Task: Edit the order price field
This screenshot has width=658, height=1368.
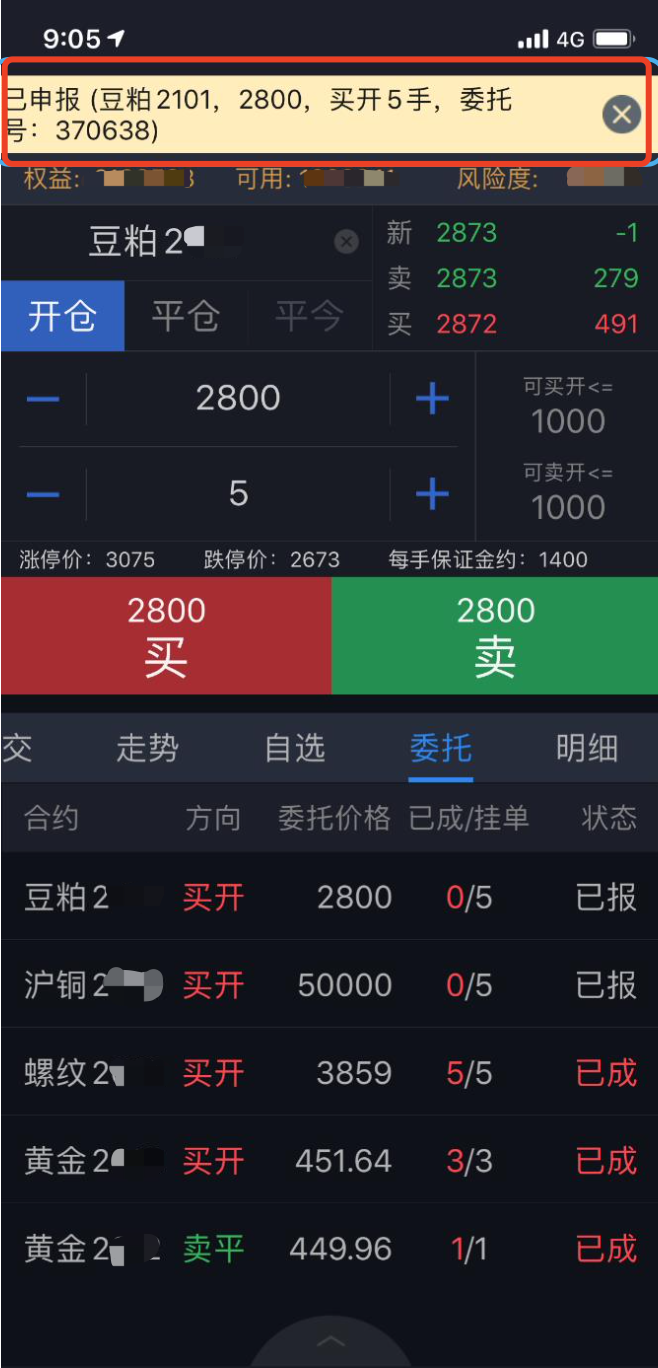Action: point(238,399)
